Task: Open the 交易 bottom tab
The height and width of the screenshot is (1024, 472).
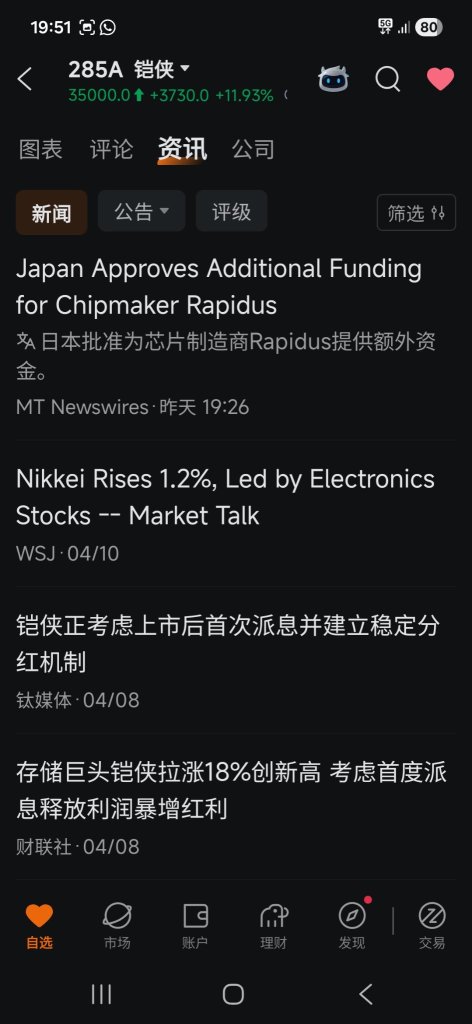Action: (432, 925)
